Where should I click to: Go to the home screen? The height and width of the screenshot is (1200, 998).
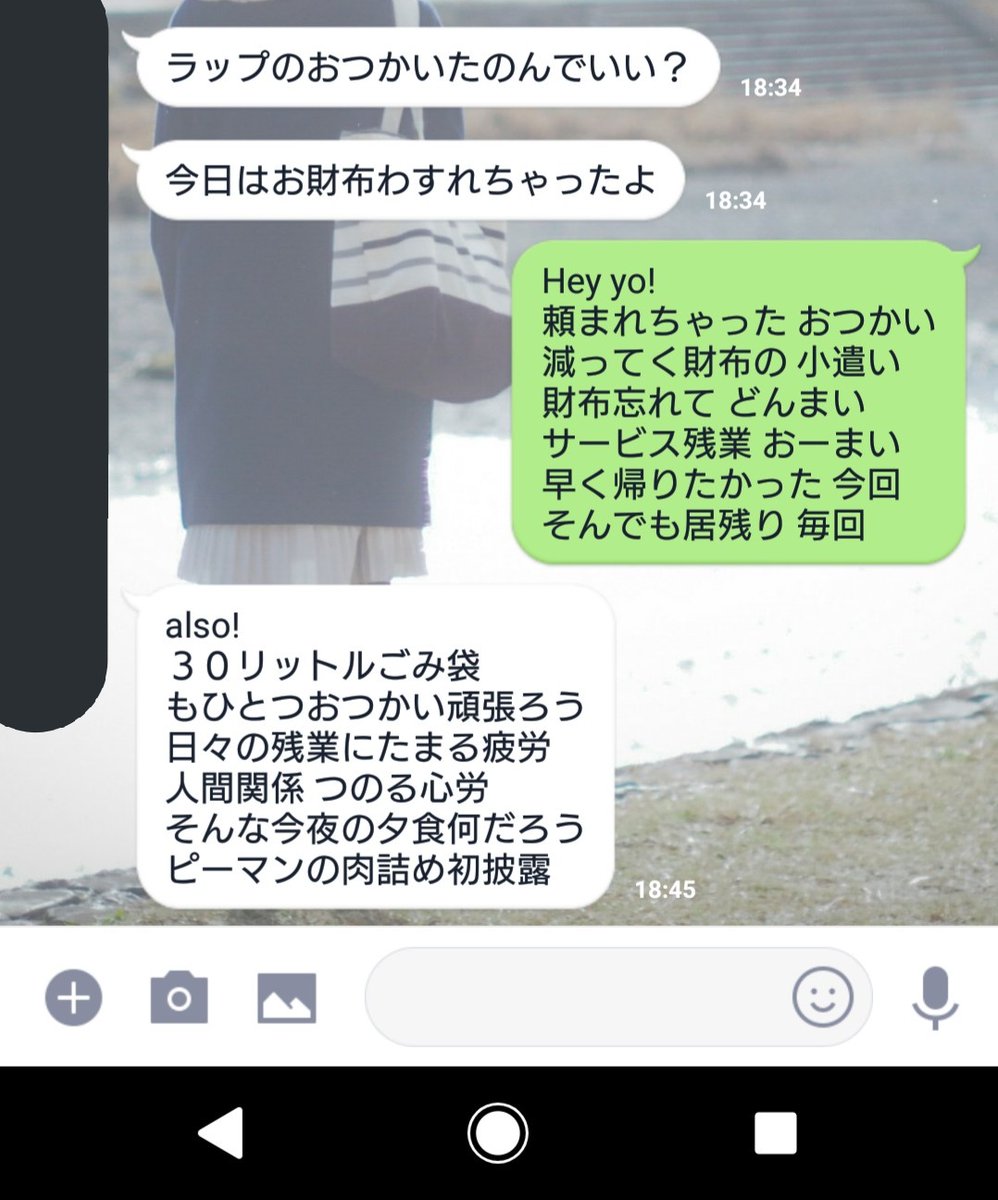tap(498, 1133)
